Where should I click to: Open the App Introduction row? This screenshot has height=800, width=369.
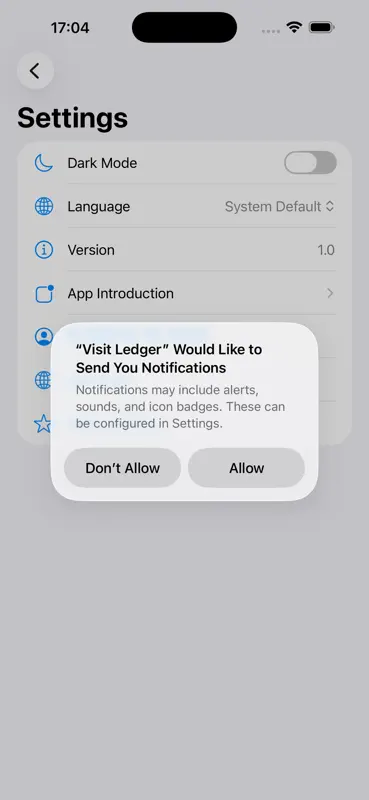click(x=185, y=293)
